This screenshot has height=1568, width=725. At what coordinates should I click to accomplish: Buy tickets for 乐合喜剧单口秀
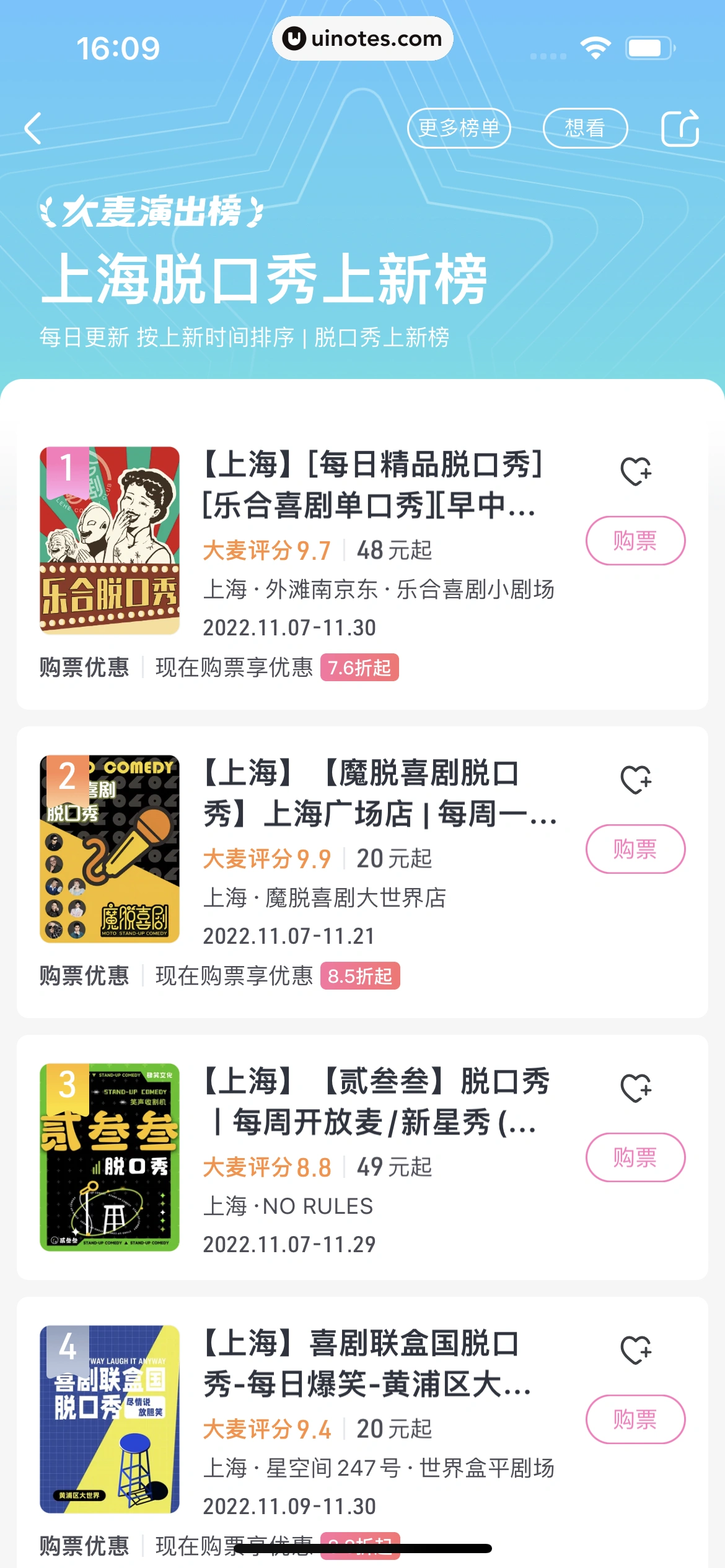point(635,541)
